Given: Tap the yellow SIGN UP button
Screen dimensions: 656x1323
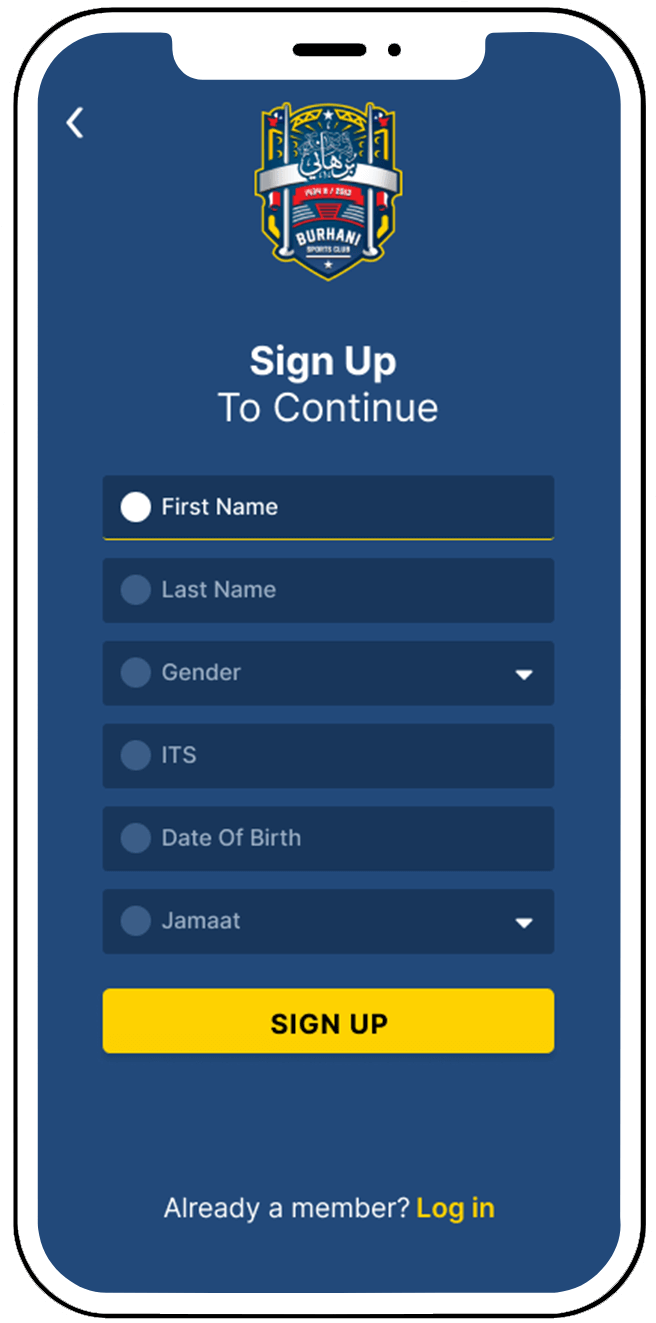Looking at the screenshot, I should click(x=328, y=1022).
